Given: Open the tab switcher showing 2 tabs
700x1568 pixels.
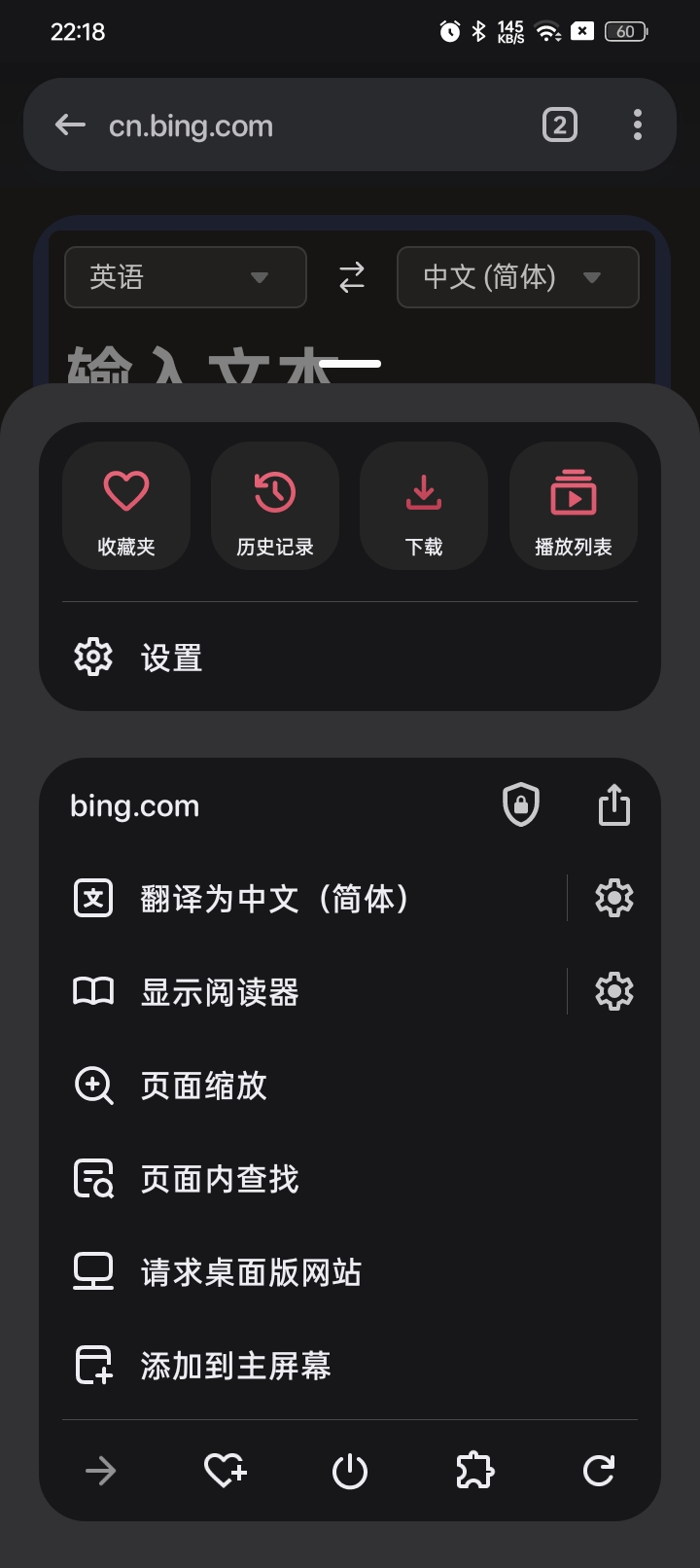Looking at the screenshot, I should pyautogui.click(x=559, y=125).
